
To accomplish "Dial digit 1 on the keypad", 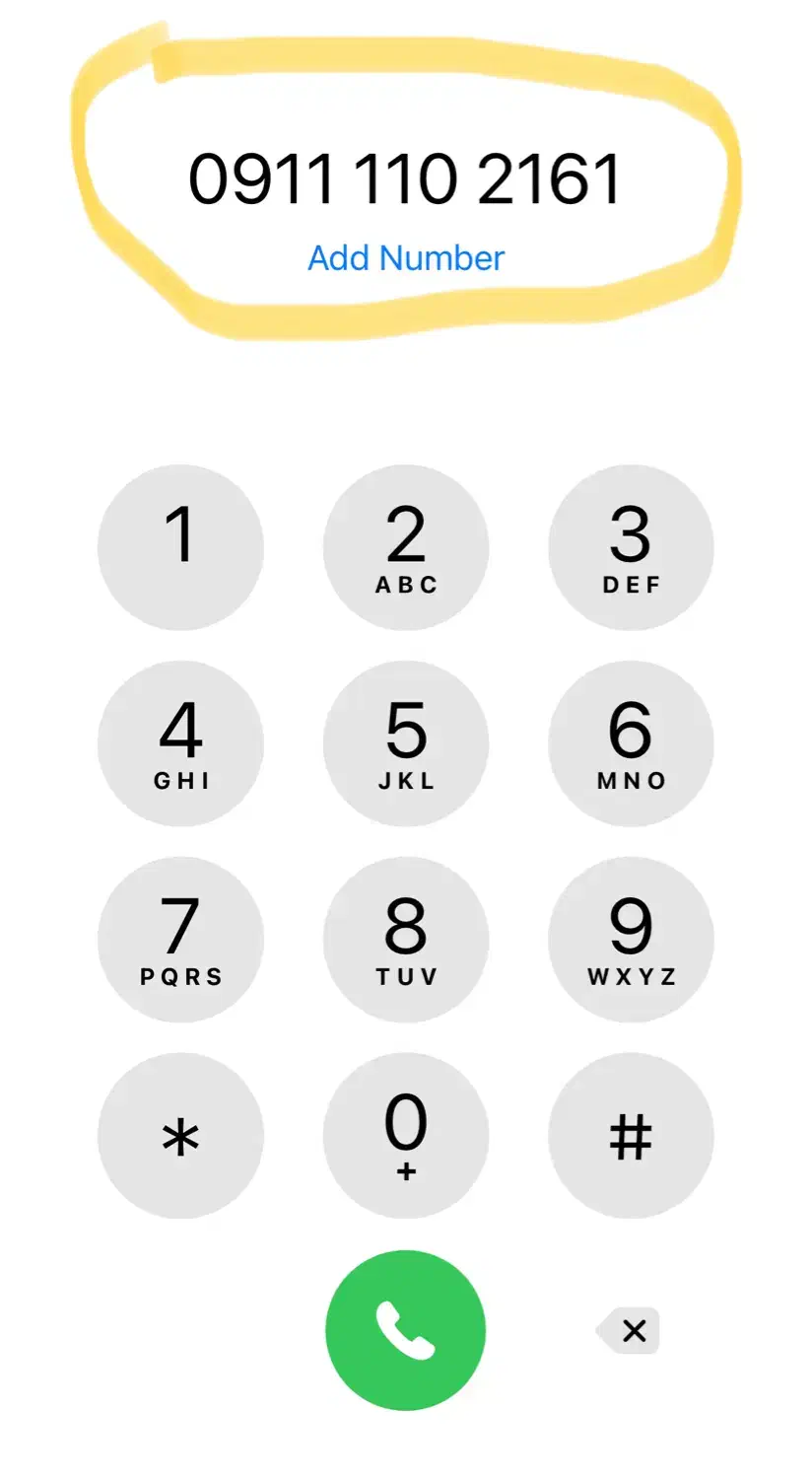I will click(181, 547).
